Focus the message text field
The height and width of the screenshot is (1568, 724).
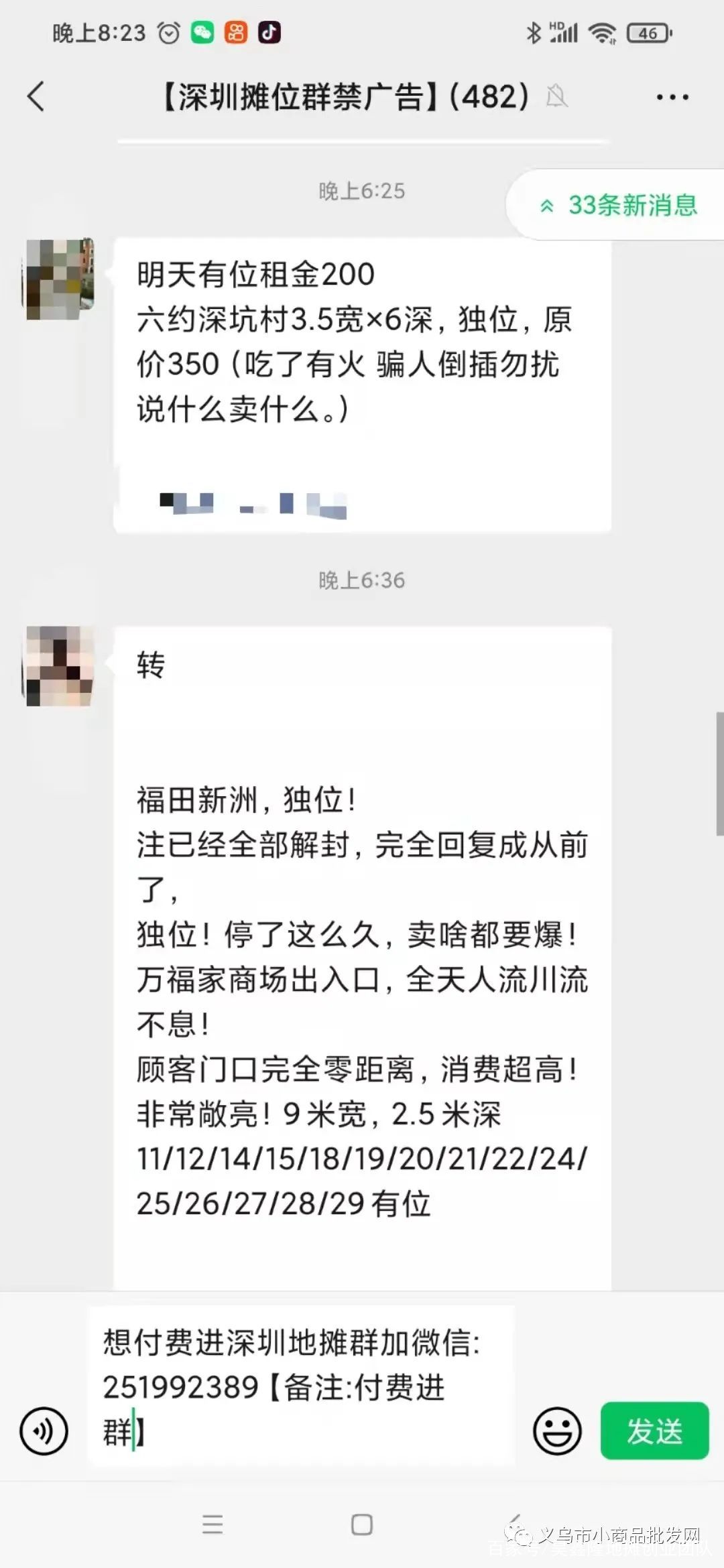pos(302,1387)
